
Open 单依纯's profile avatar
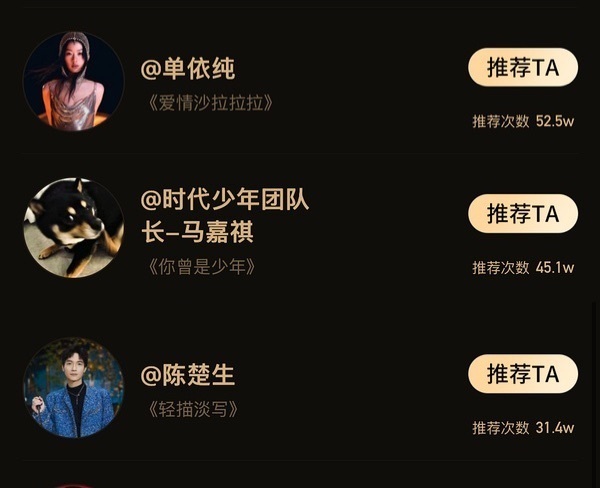[73, 81]
